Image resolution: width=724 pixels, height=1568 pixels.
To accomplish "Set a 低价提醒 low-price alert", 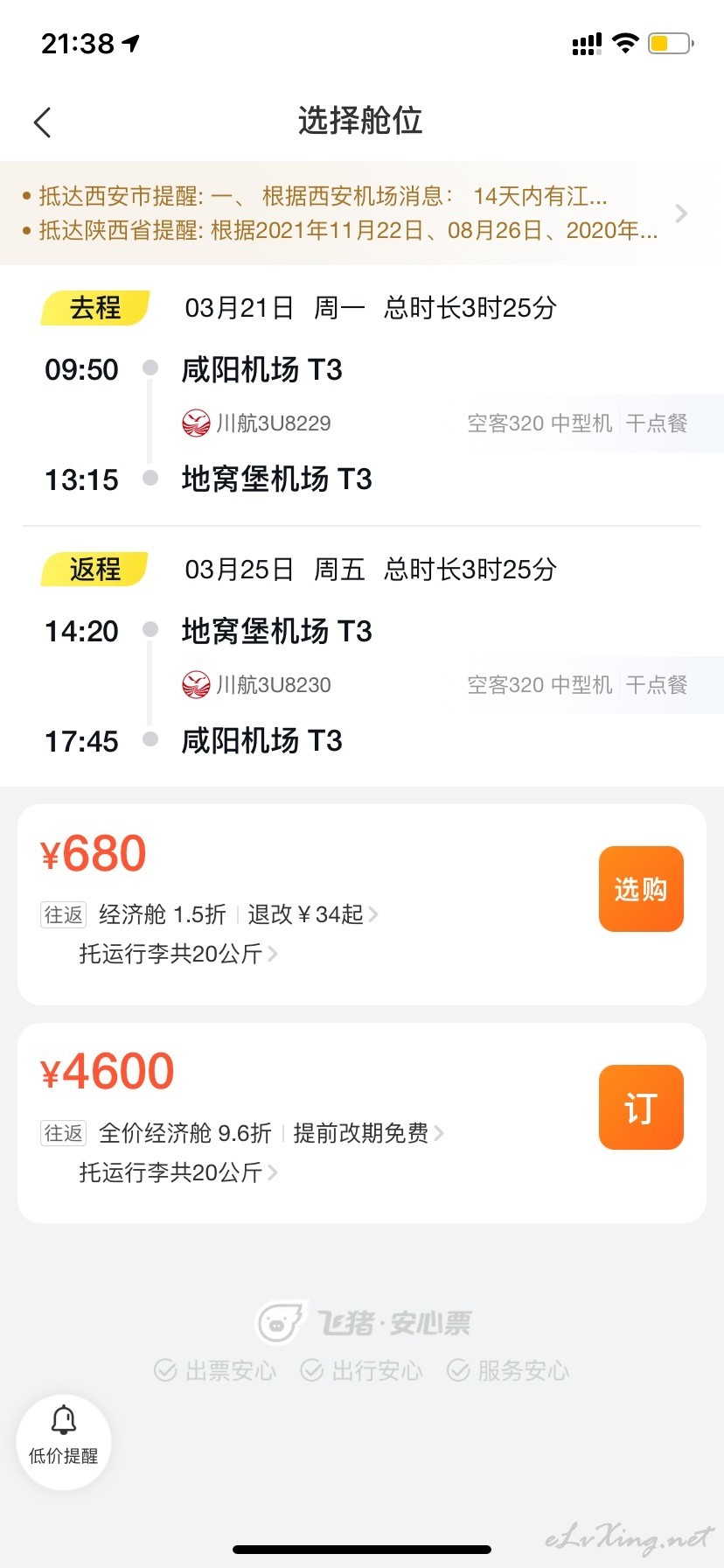I will 64,1442.
